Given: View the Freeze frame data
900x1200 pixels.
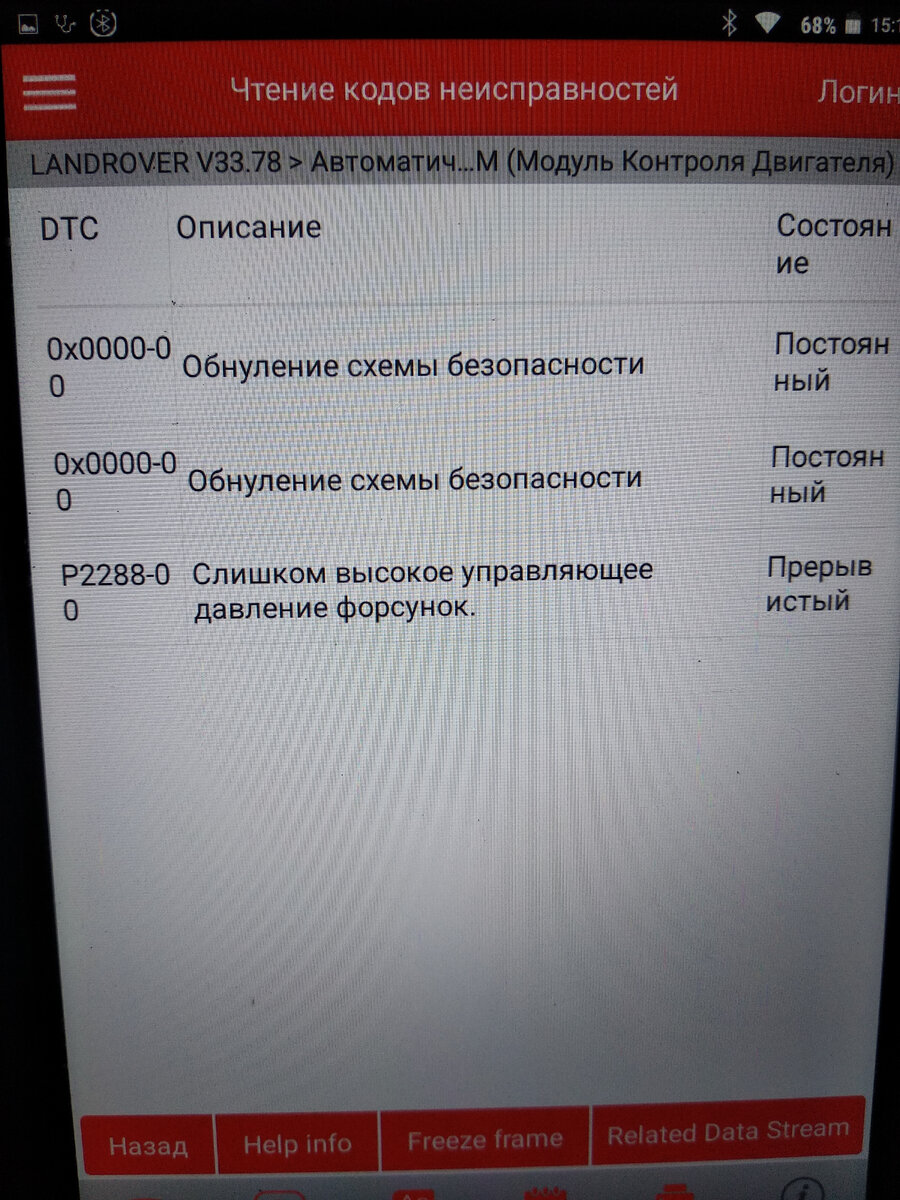Looking at the screenshot, I should click(485, 1140).
